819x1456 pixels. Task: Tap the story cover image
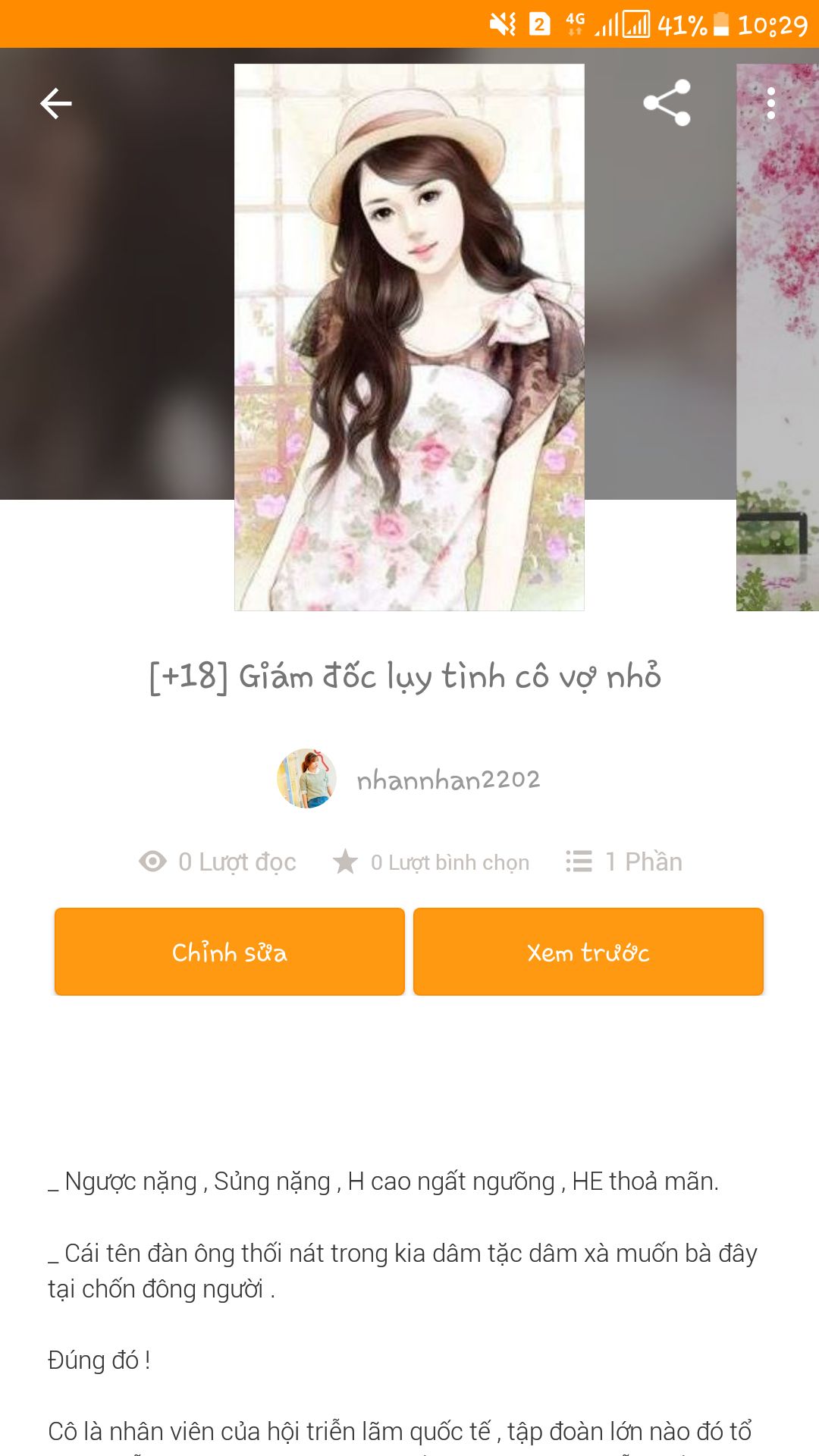point(409,337)
